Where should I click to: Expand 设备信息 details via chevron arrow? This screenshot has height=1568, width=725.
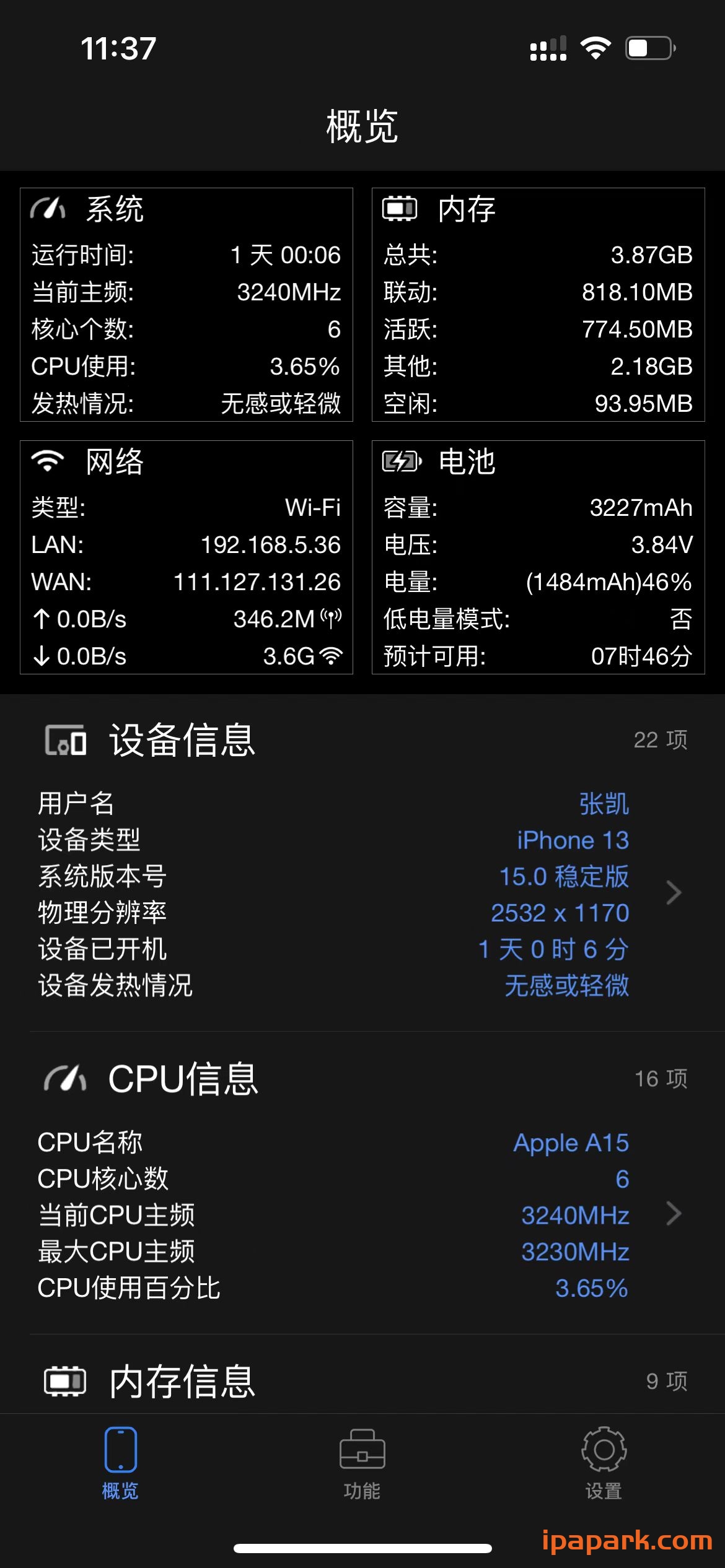click(x=674, y=892)
